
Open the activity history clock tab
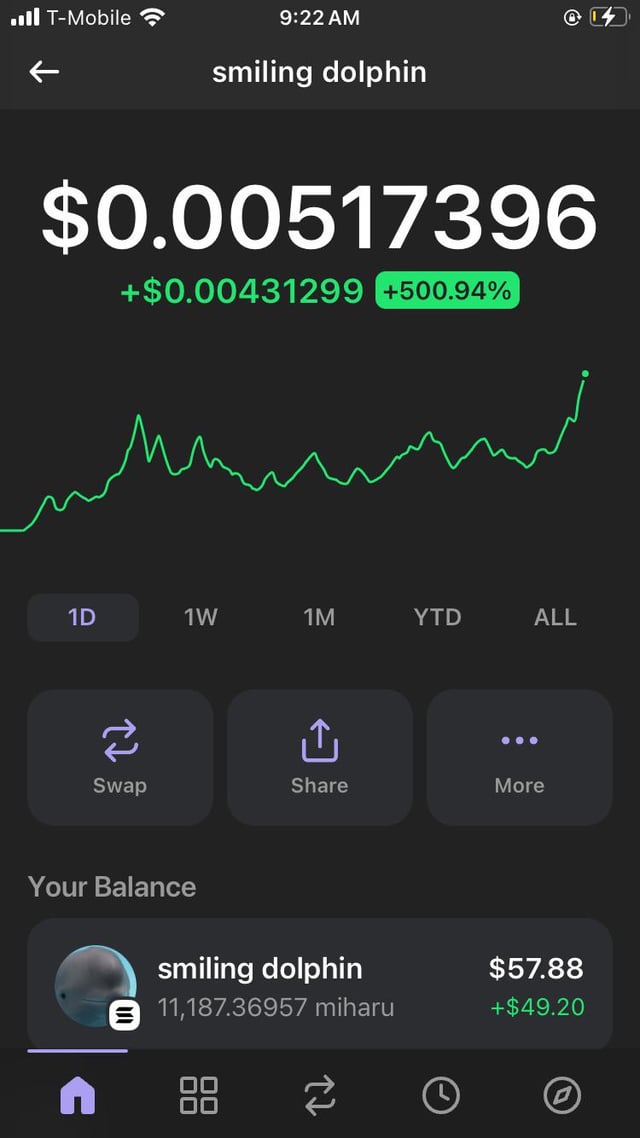[441, 1096]
